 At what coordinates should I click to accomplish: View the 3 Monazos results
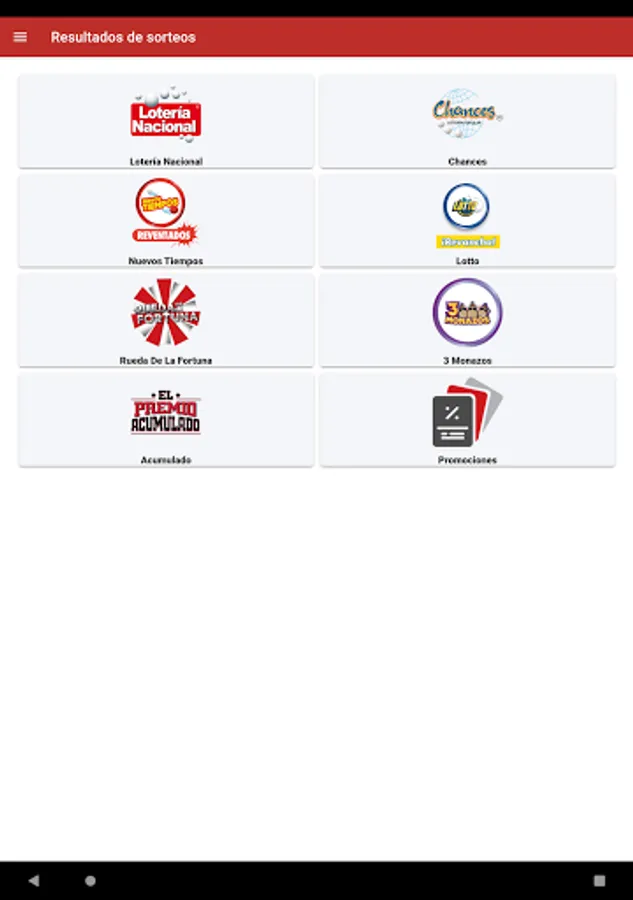point(467,320)
